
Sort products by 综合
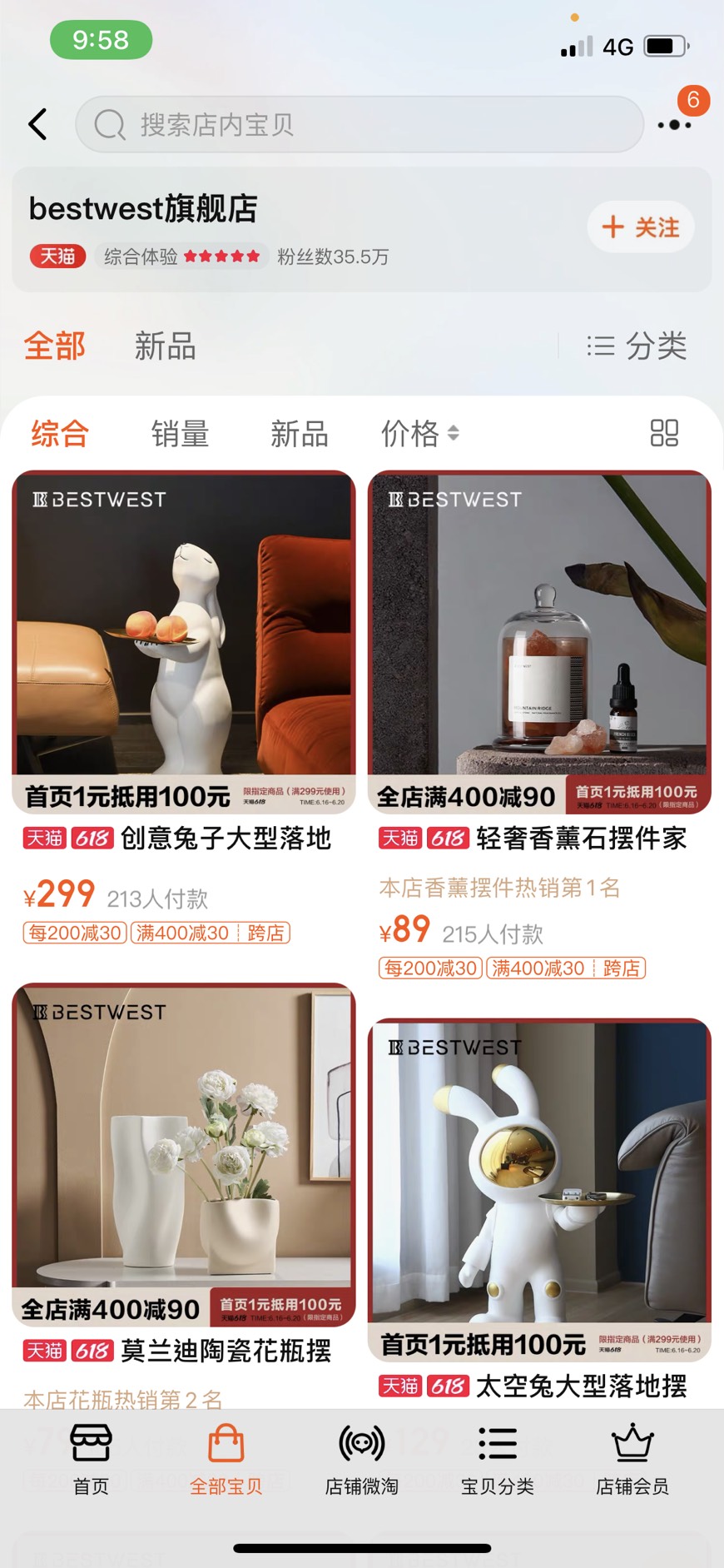coord(60,434)
